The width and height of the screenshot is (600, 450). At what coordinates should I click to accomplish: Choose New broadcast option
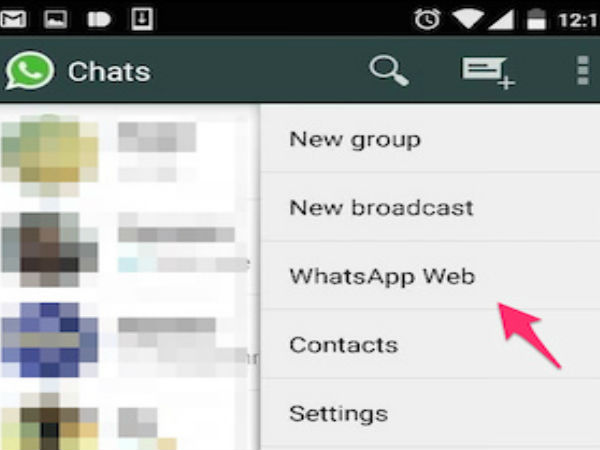[x=381, y=208]
